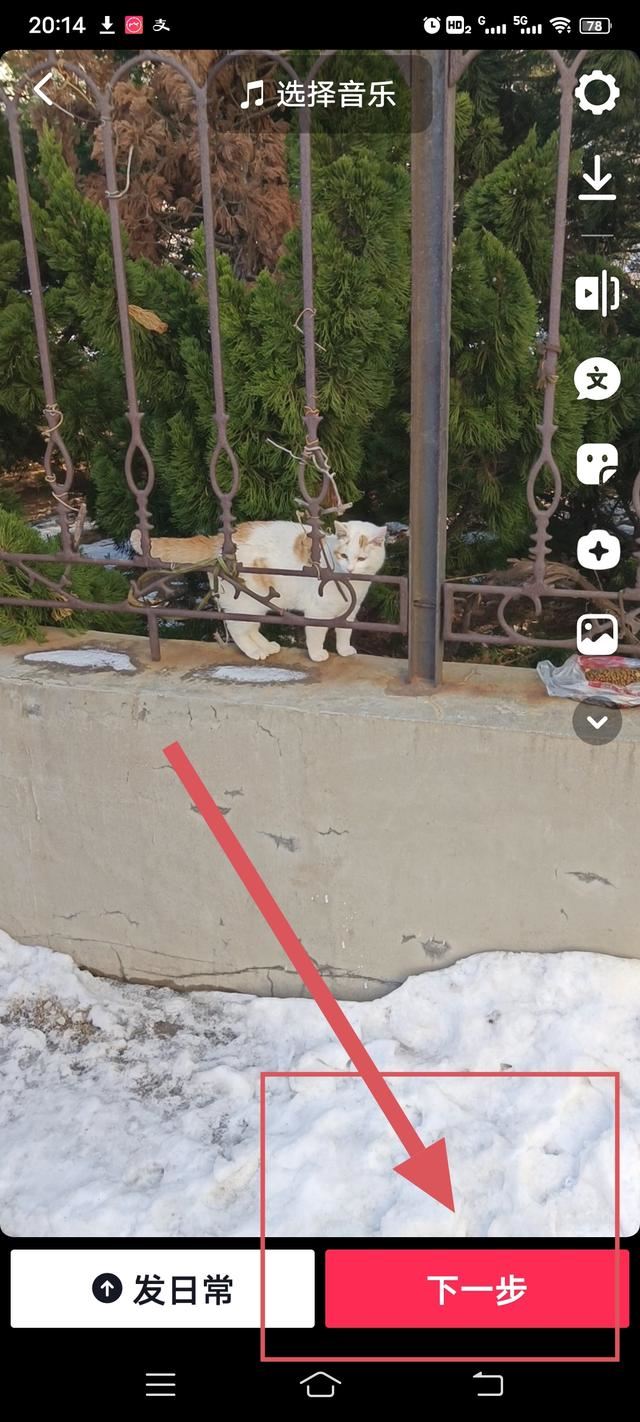Expand more tools with the down chevron

(x=597, y=722)
